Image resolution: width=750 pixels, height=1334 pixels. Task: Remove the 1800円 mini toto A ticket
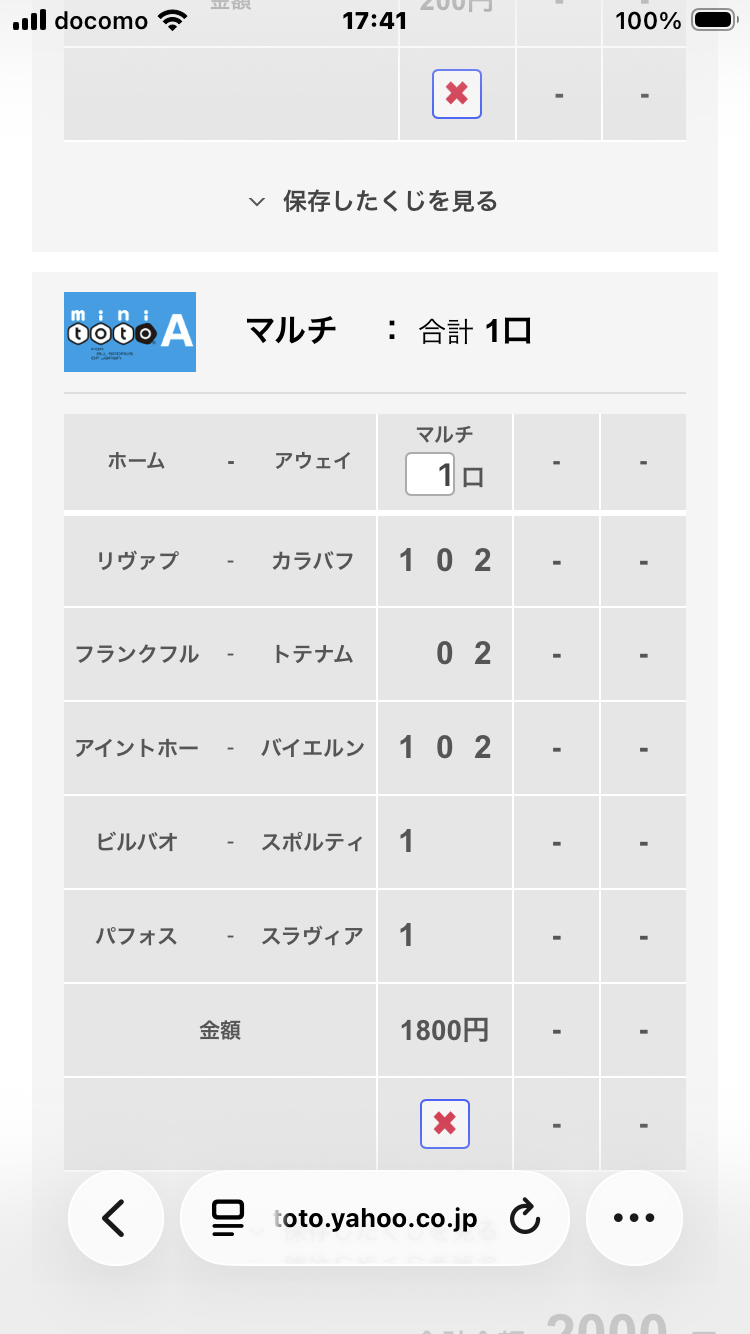coord(445,1124)
